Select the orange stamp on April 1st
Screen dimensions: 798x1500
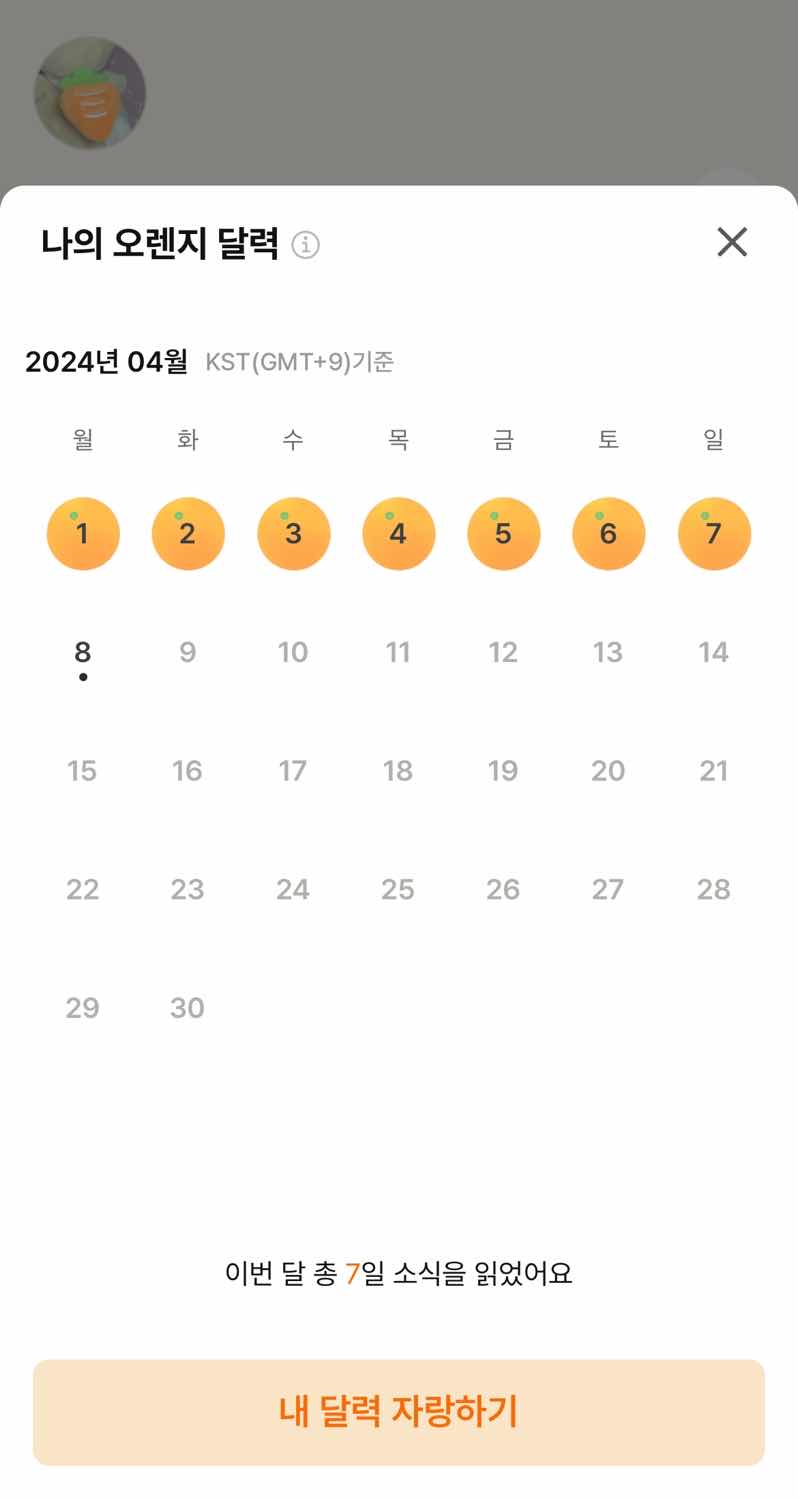(x=82, y=533)
